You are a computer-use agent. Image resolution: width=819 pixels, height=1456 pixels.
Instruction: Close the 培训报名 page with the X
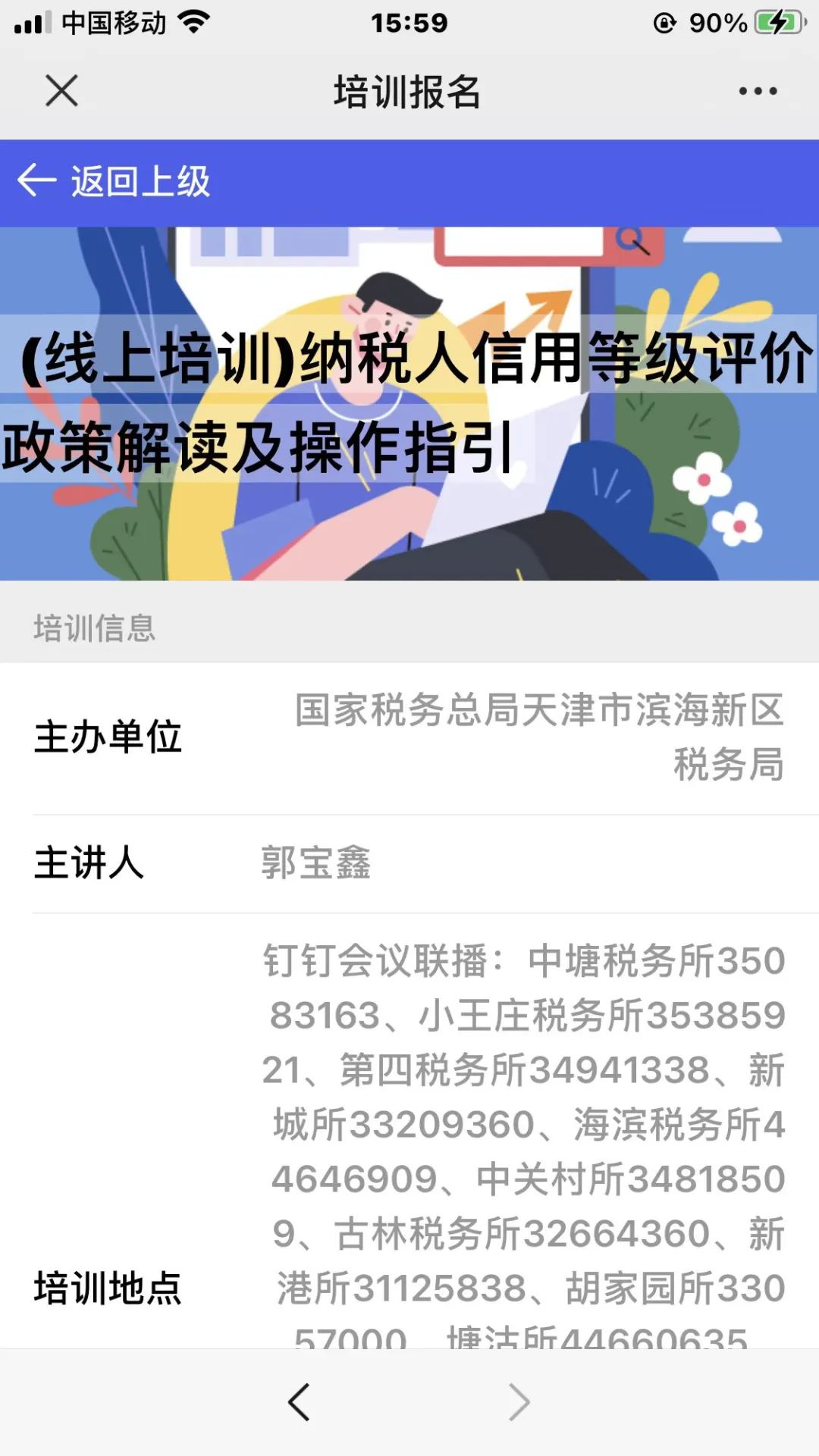click(x=61, y=91)
